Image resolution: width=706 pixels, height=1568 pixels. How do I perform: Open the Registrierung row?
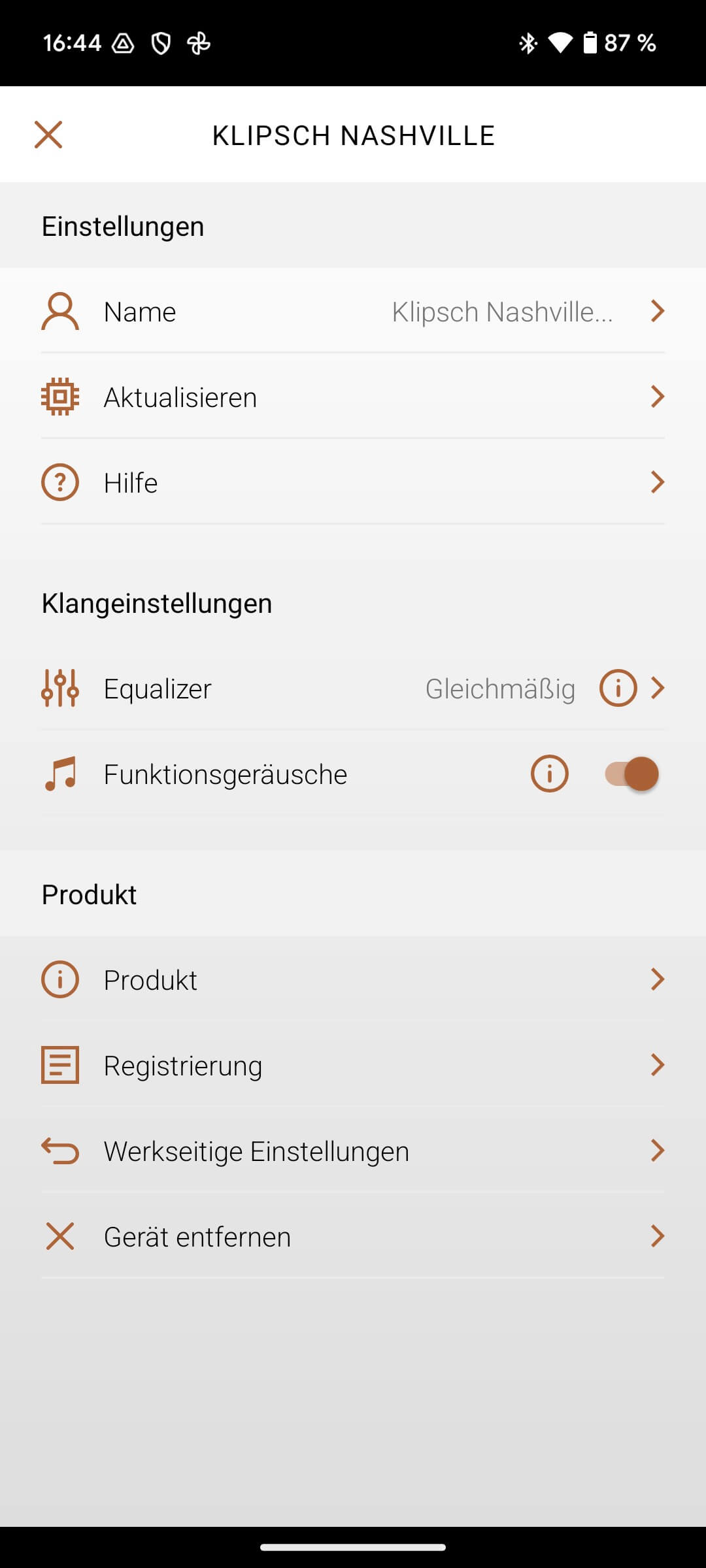(353, 1066)
